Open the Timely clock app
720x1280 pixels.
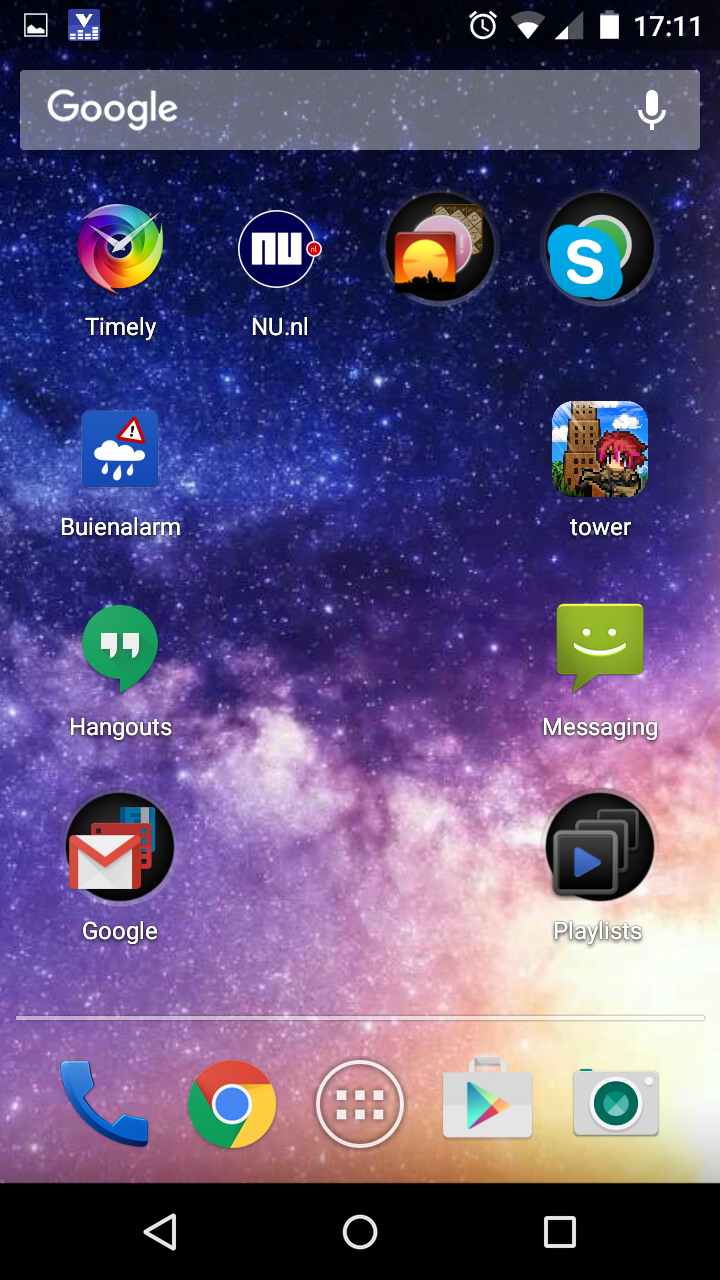[120, 249]
